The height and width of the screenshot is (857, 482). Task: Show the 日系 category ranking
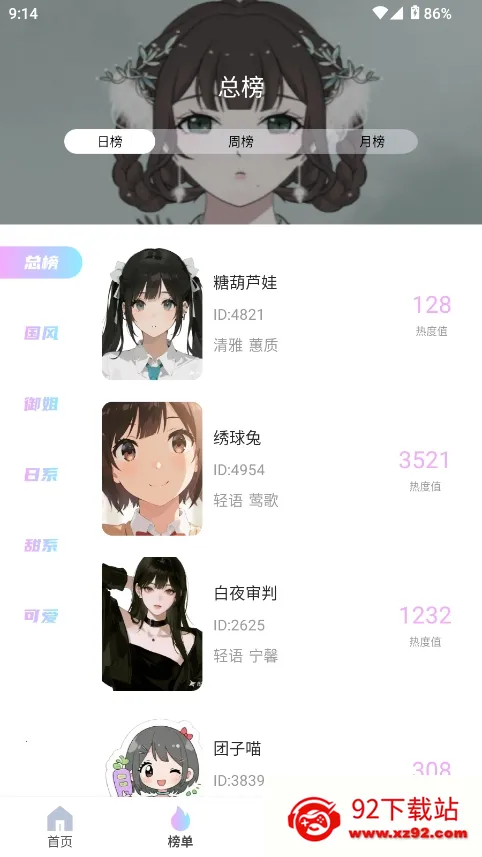[x=41, y=474]
